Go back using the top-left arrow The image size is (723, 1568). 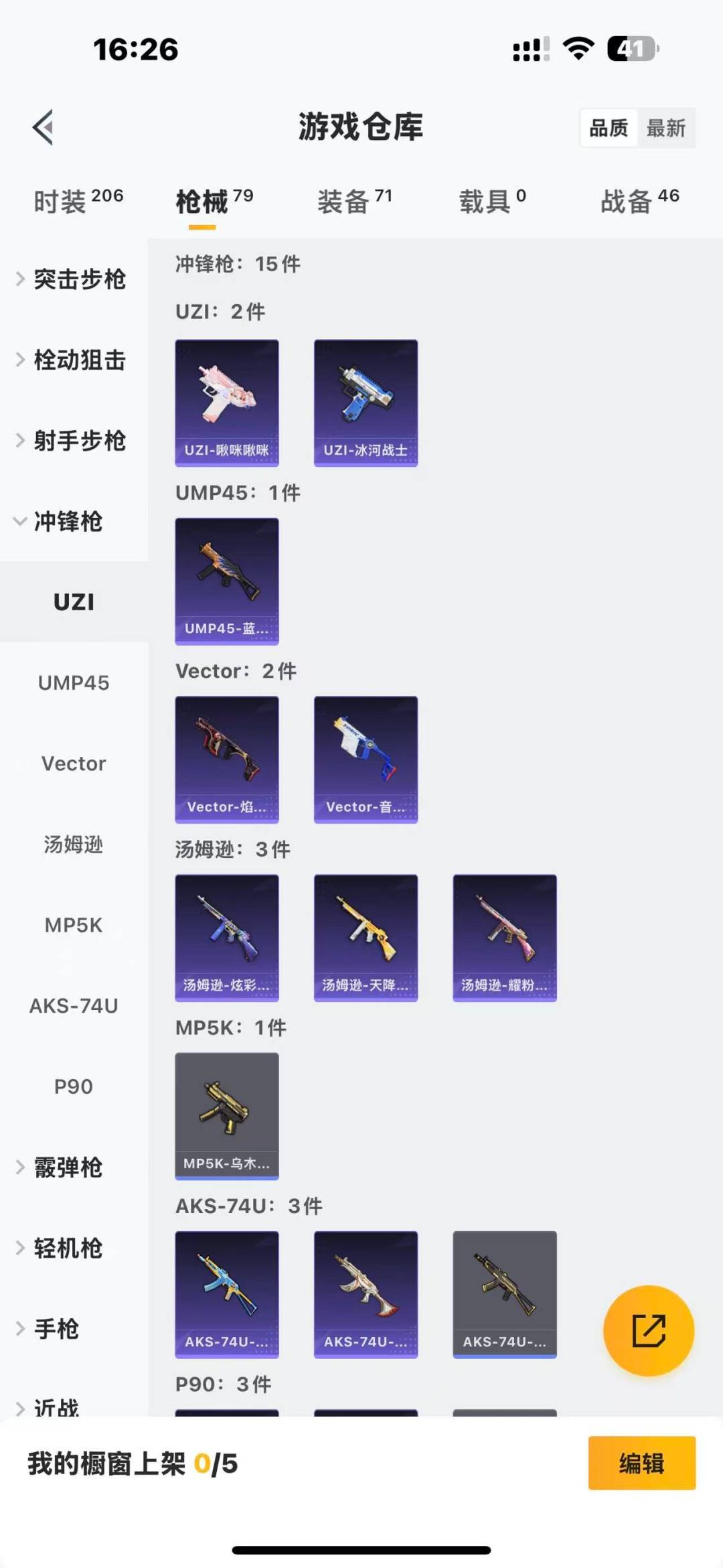[43, 127]
